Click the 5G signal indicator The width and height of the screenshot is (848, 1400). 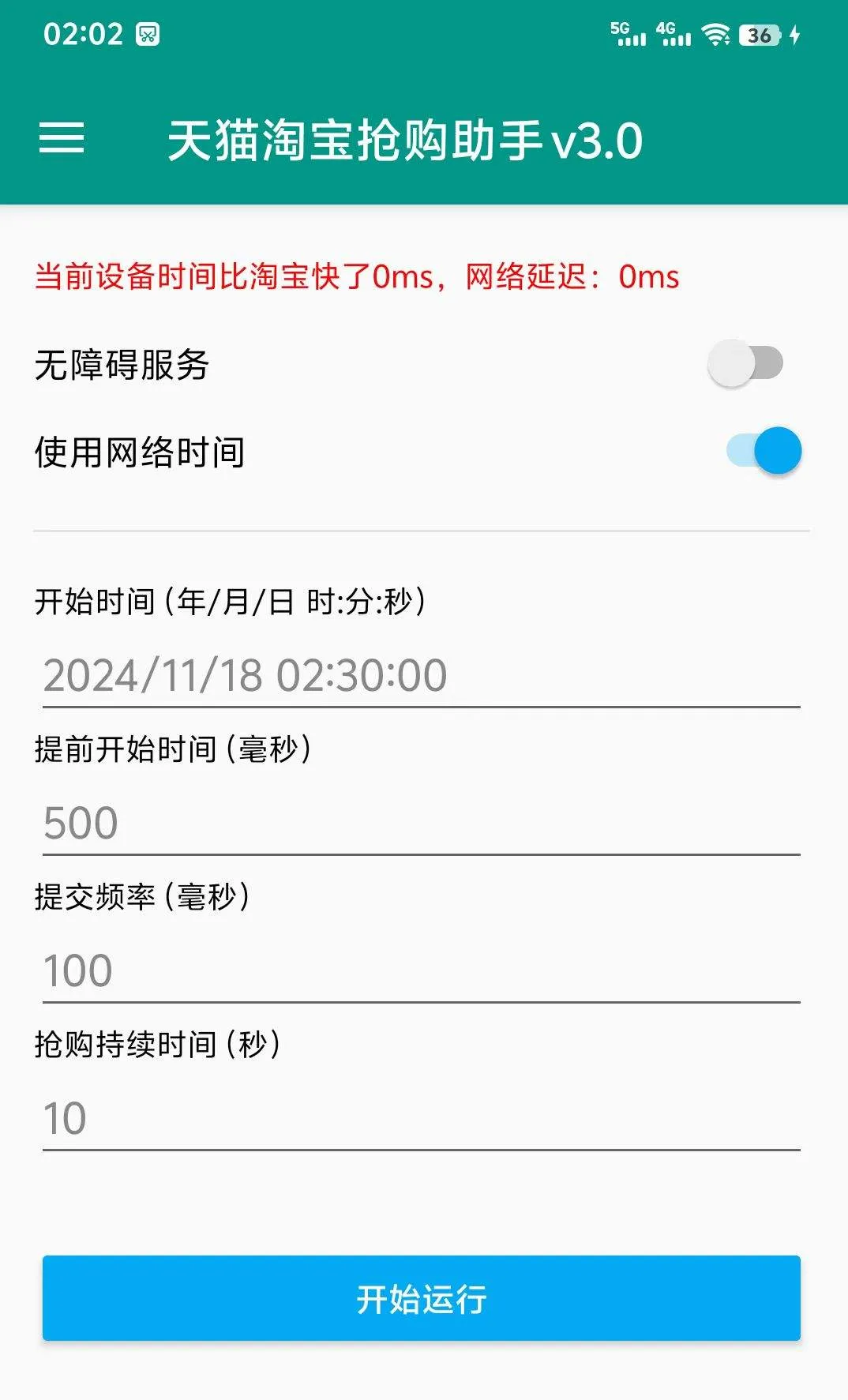click(x=628, y=35)
